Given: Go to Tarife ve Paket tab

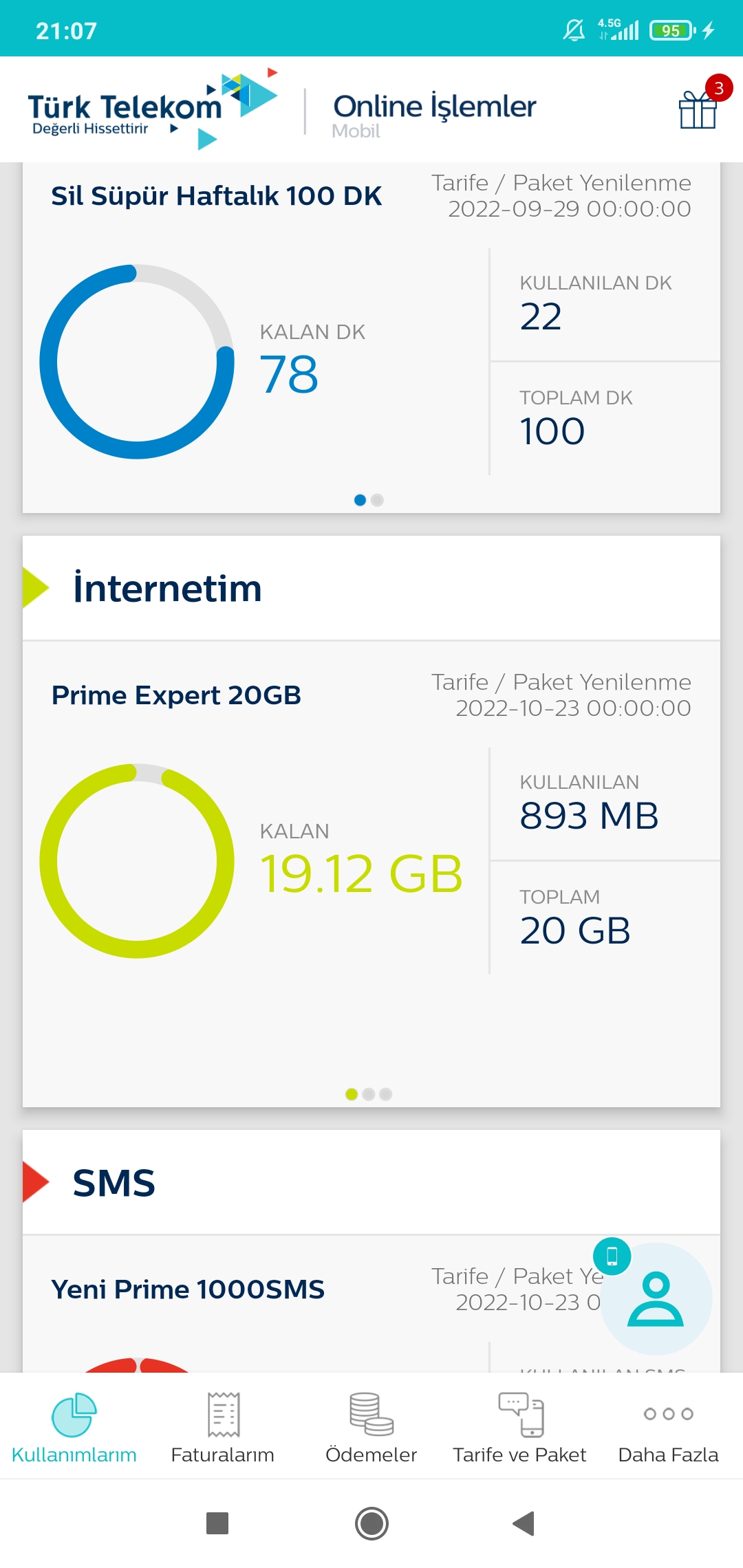Looking at the screenshot, I should click(520, 1426).
